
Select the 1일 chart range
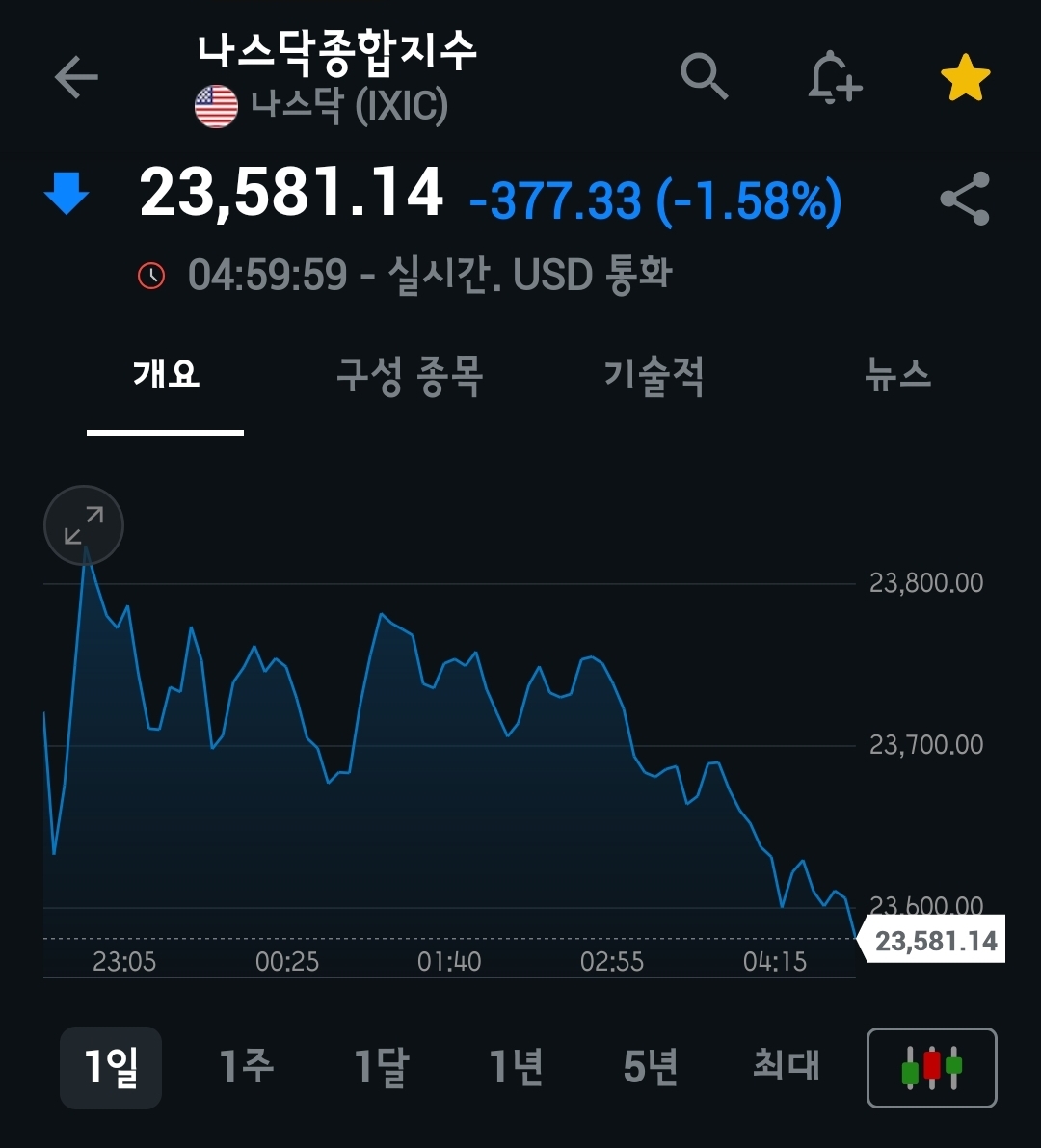point(111,1067)
